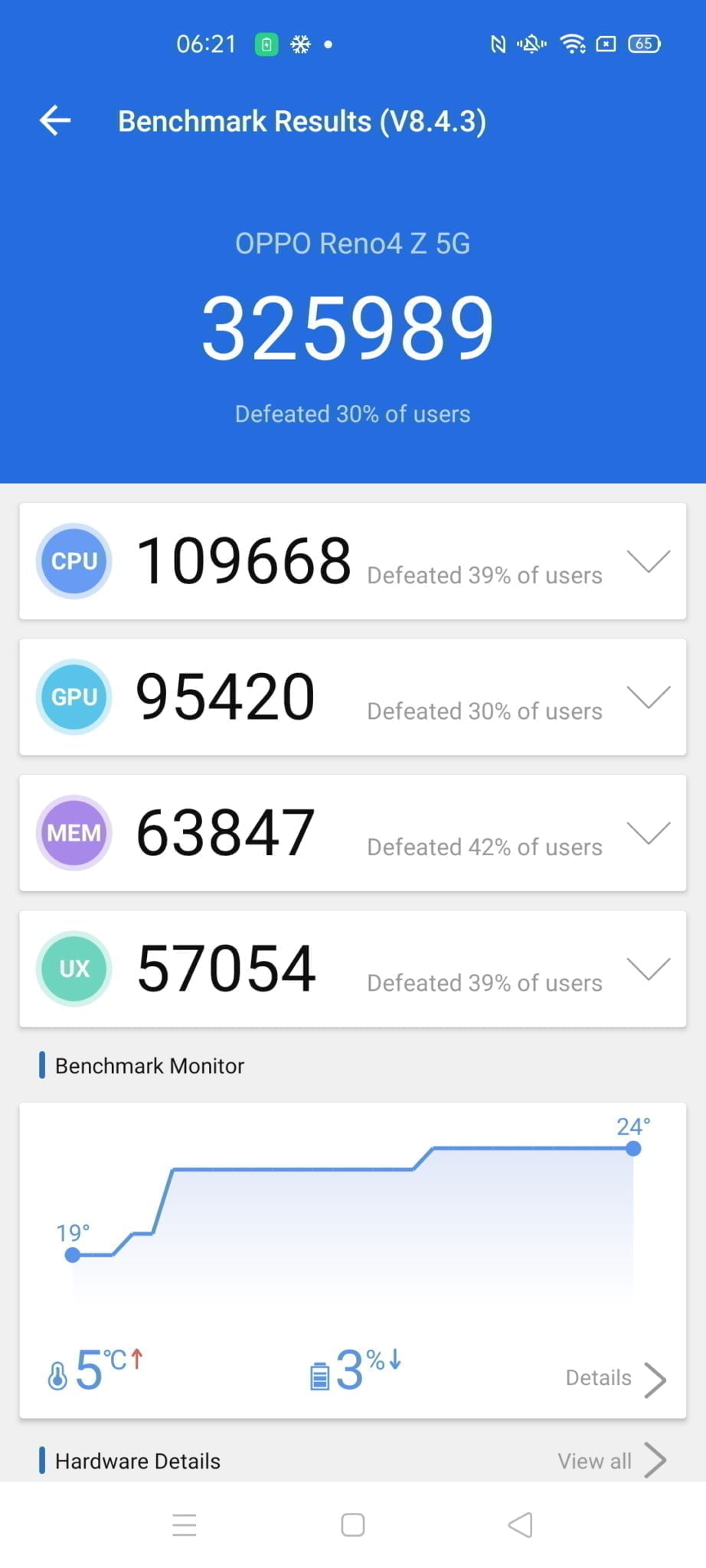
Task: Expand the MEM score section
Action: (x=648, y=833)
